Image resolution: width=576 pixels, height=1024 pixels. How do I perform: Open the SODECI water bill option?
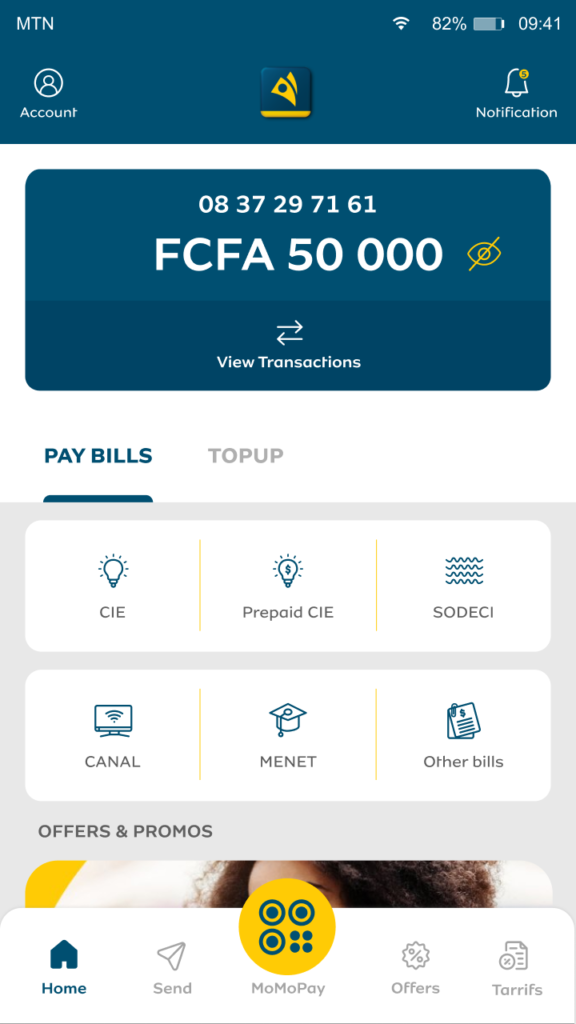(464, 586)
